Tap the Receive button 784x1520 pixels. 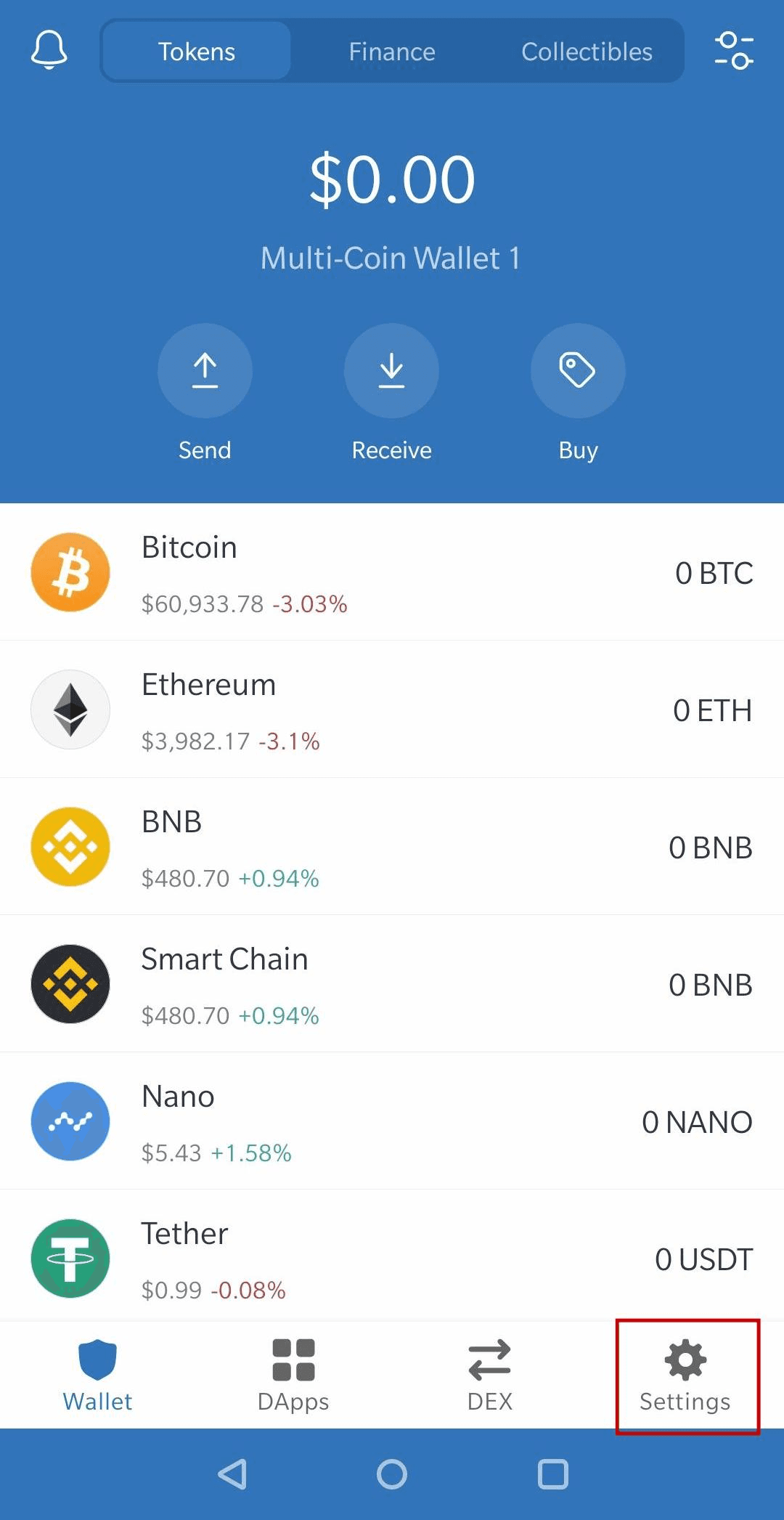click(x=391, y=371)
